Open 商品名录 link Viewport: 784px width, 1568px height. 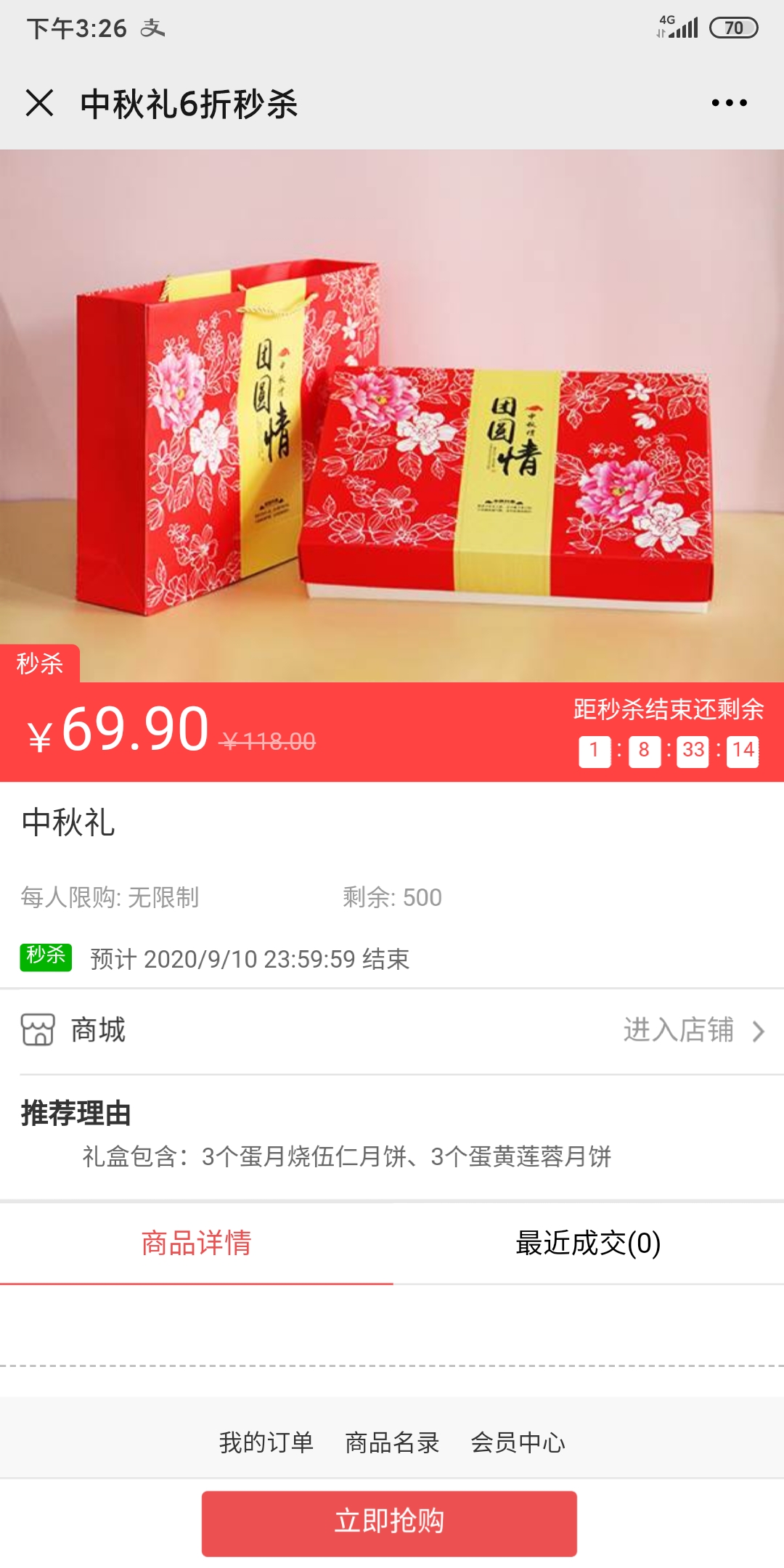pos(392,1442)
